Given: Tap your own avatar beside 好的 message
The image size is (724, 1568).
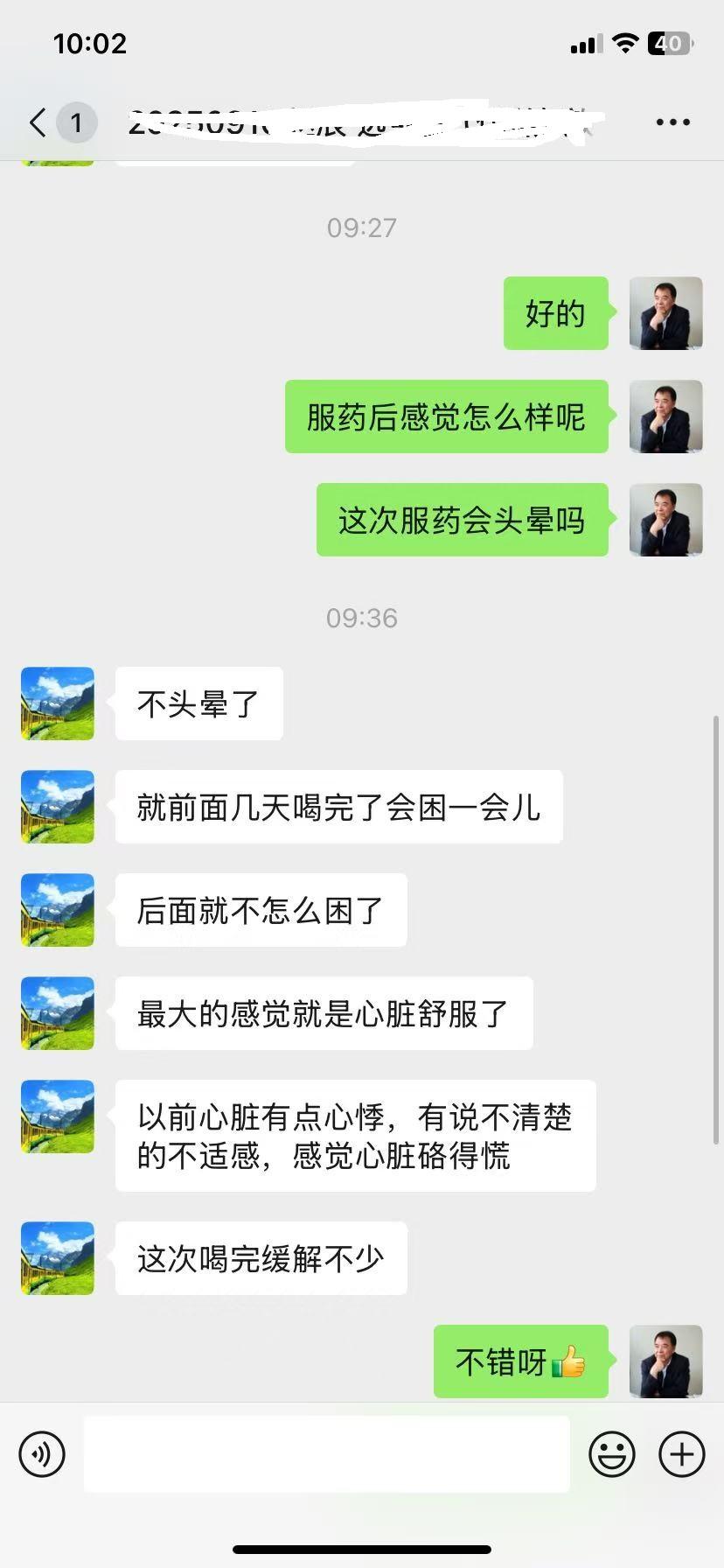Looking at the screenshot, I should (665, 313).
